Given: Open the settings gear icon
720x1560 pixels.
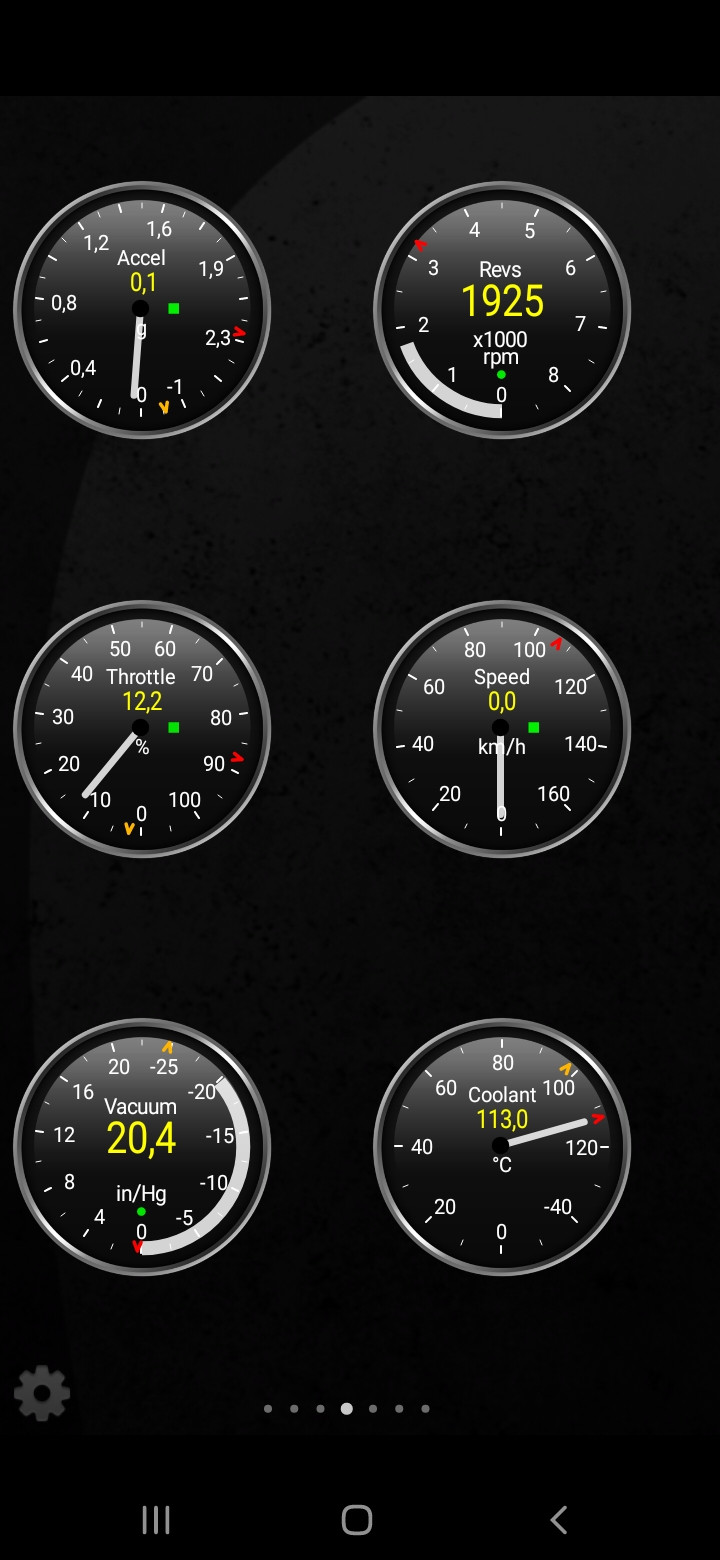Looking at the screenshot, I should pos(42,1392).
